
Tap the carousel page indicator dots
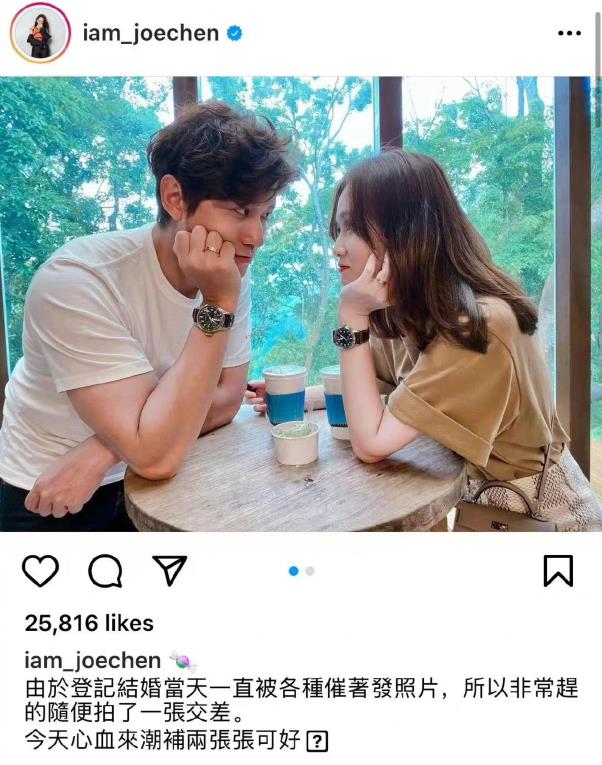301,571
